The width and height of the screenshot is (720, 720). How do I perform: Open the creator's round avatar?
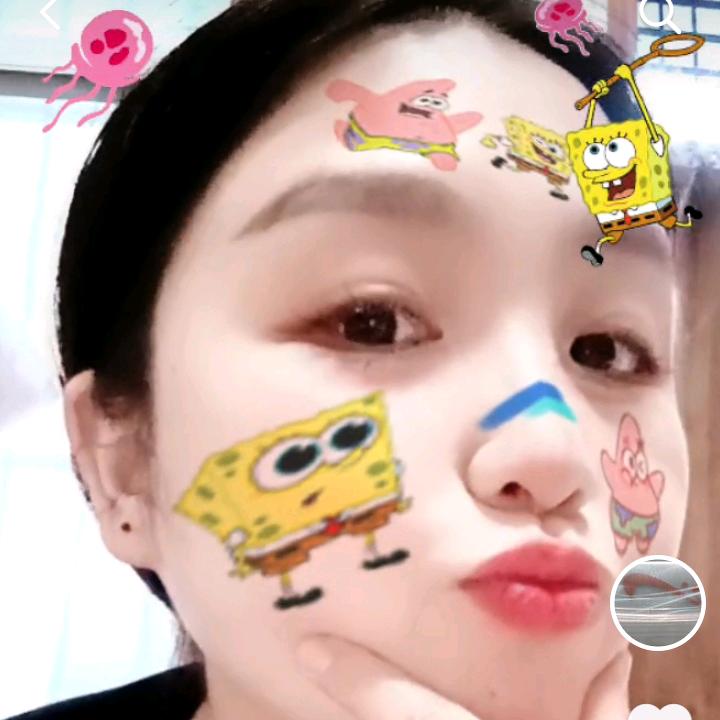[658, 603]
